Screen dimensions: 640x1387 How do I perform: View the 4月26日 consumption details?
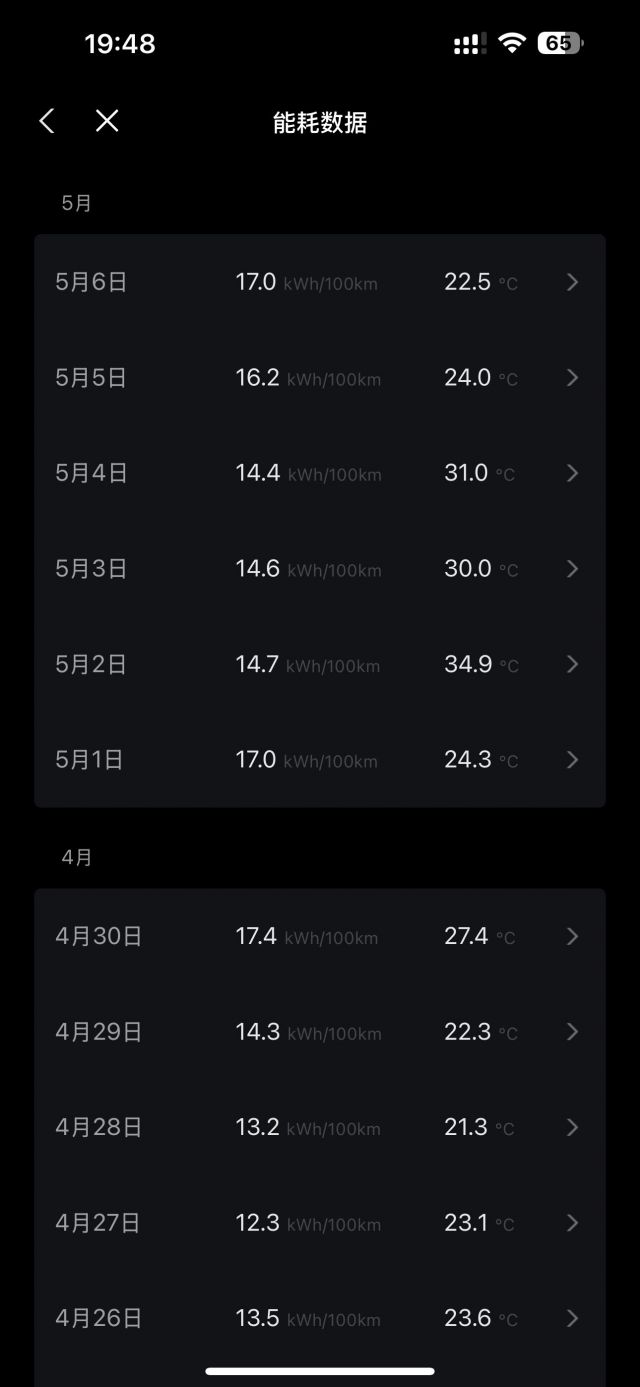[320, 1318]
